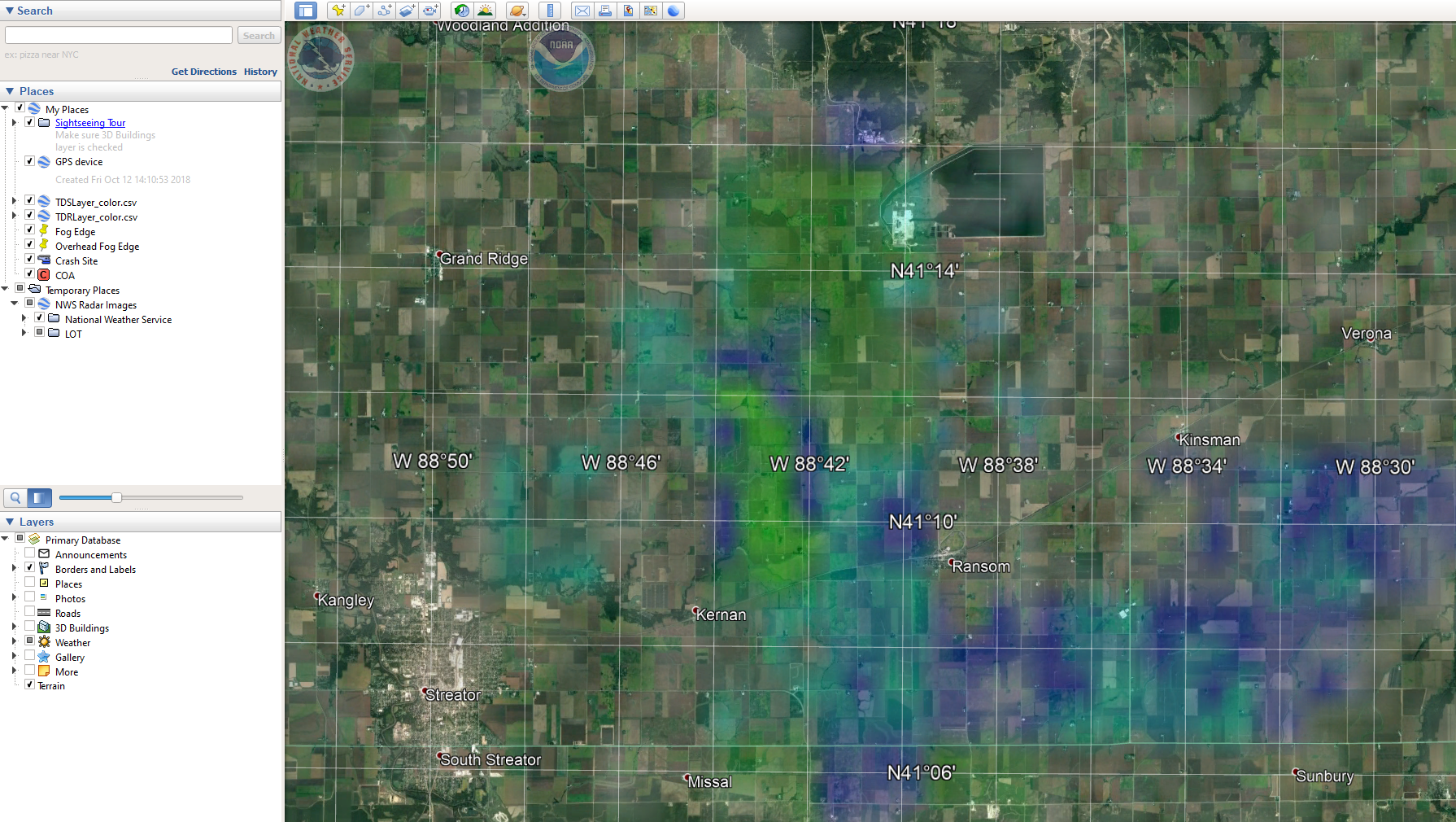Screen dimensions: 1456x822
Task: Open the ruler measuring tool
Action: (551, 11)
